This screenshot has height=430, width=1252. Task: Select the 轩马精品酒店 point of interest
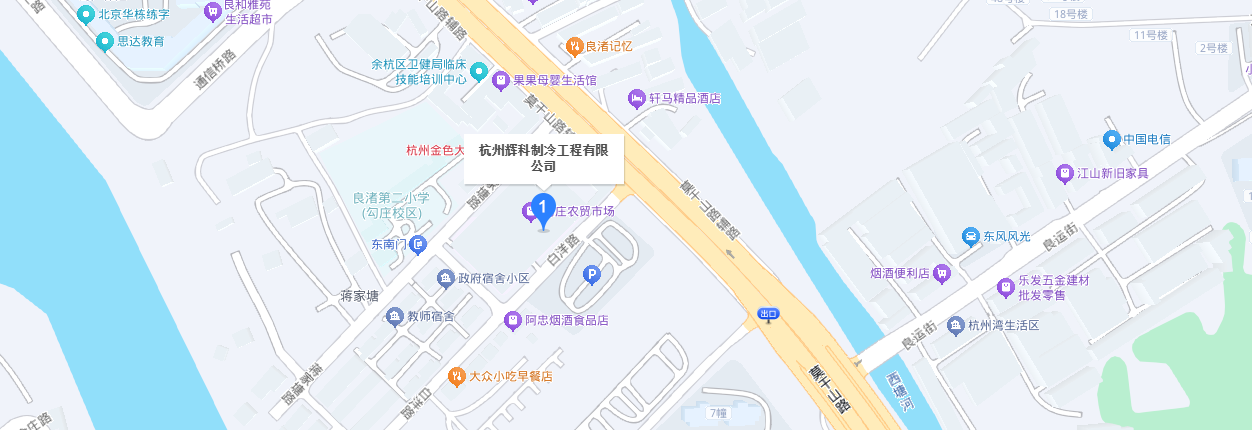click(637, 98)
